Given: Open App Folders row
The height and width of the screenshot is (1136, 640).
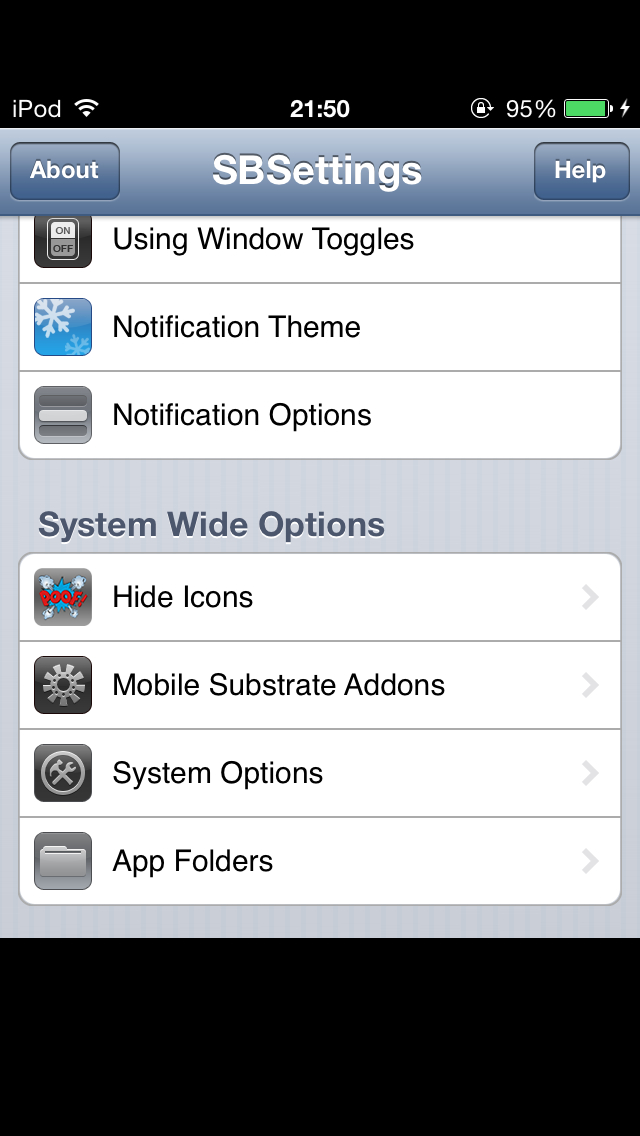Looking at the screenshot, I should tap(320, 861).
